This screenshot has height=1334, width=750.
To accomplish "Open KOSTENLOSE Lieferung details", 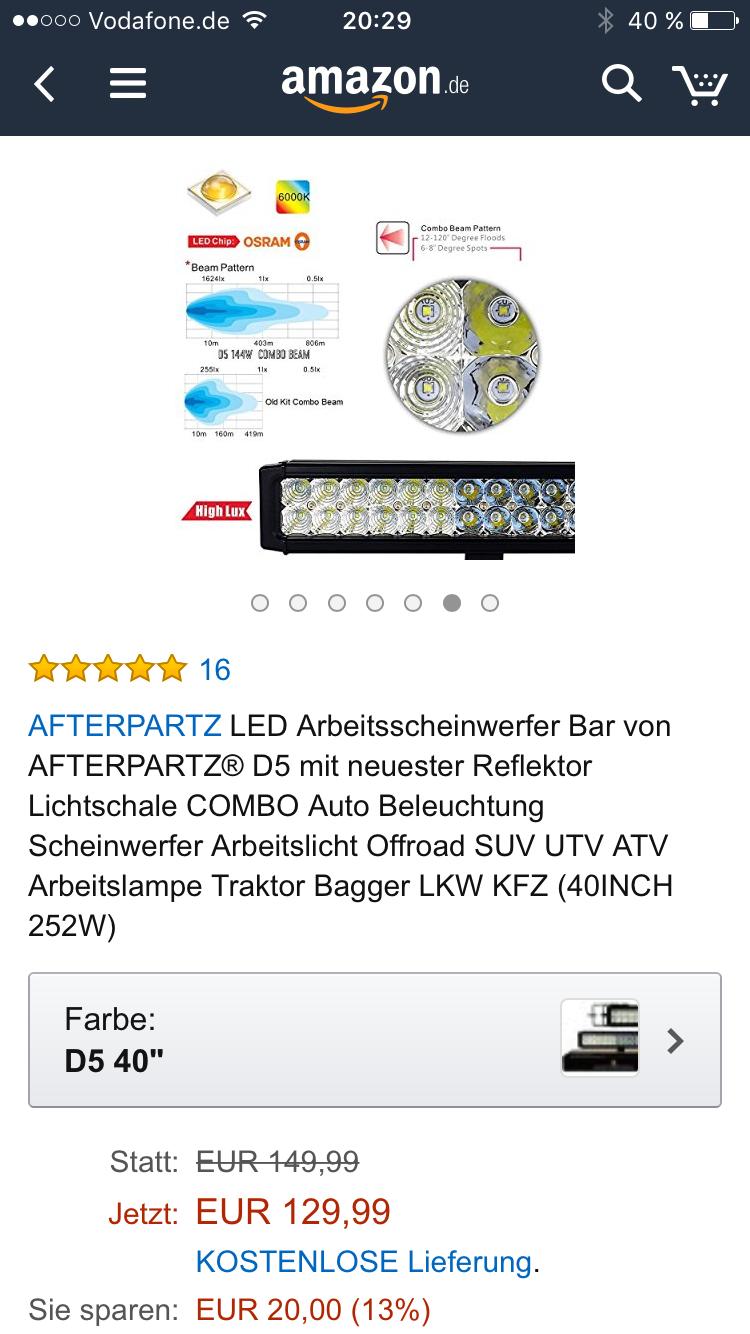I will 364,1261.
